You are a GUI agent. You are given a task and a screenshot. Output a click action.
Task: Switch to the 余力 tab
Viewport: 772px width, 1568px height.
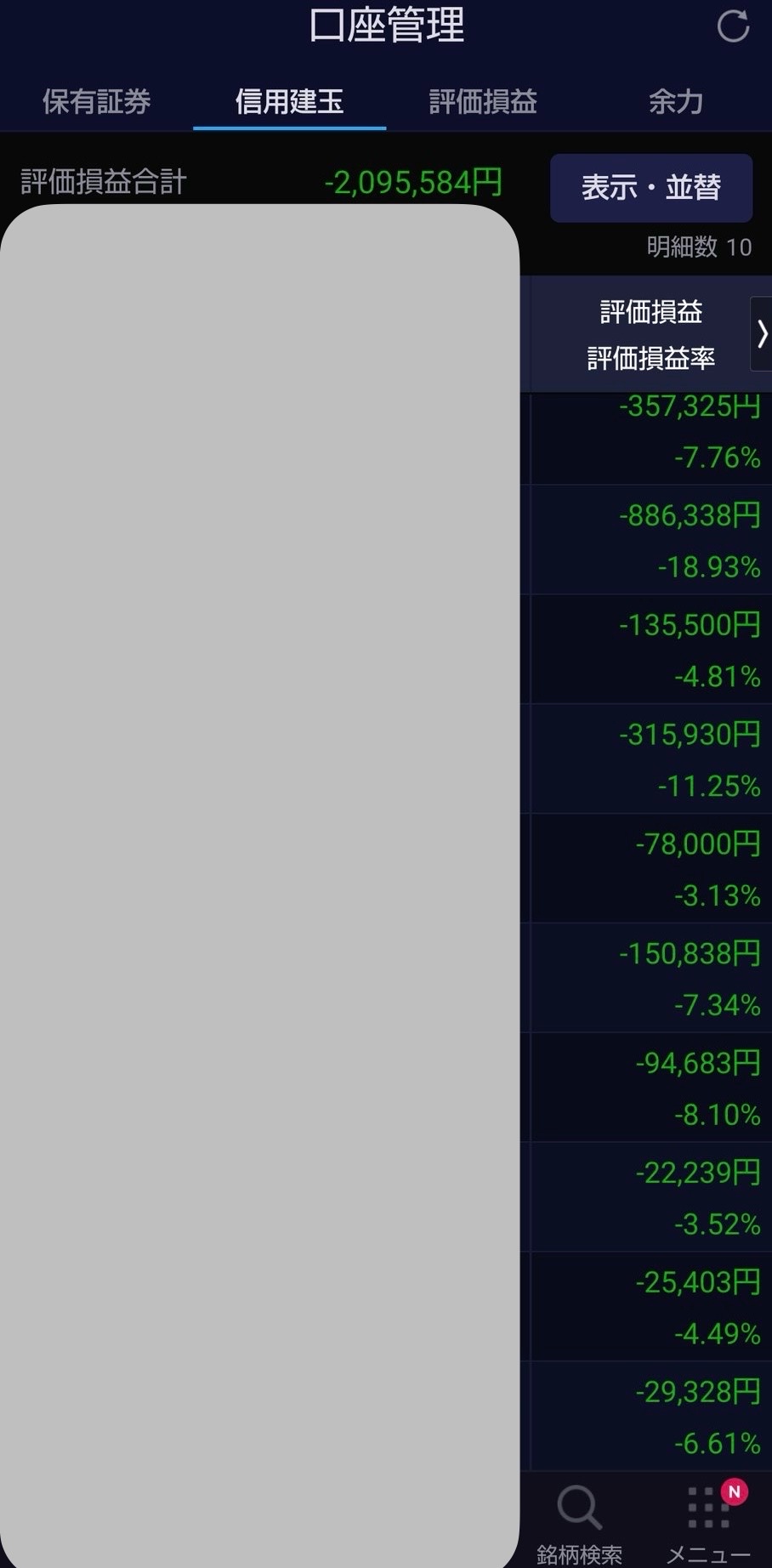[675, 102]
